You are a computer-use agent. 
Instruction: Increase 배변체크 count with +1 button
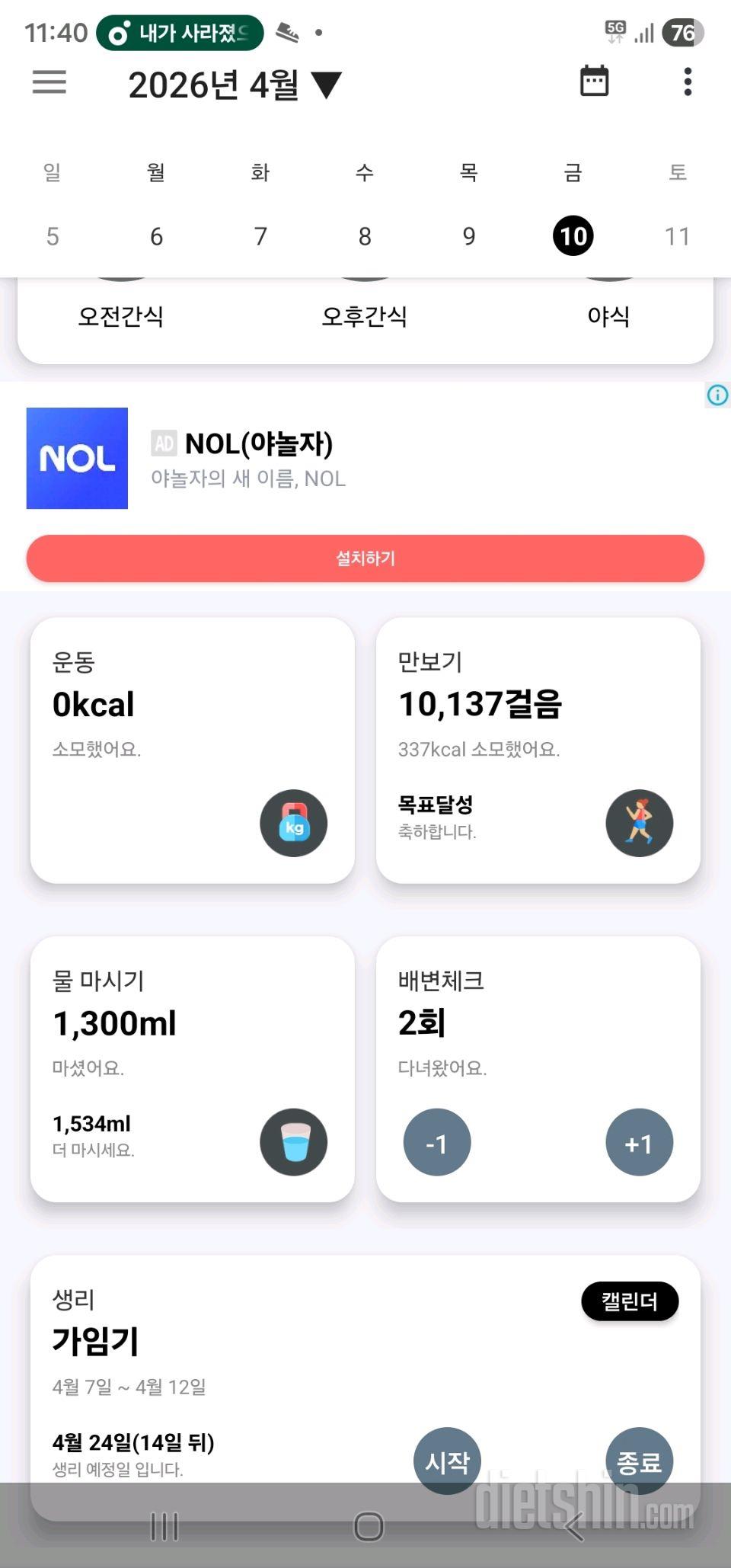click(x=639, y=1142)
